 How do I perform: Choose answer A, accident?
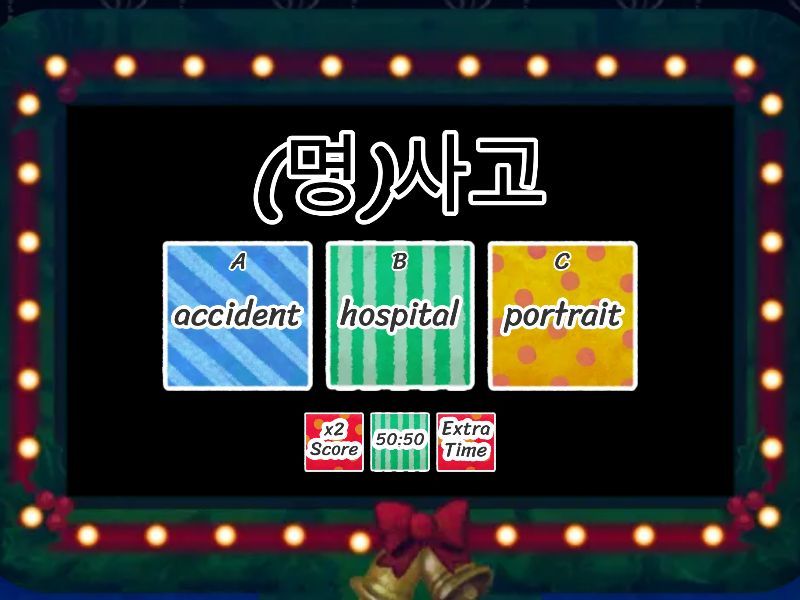[x=237, y=316]
